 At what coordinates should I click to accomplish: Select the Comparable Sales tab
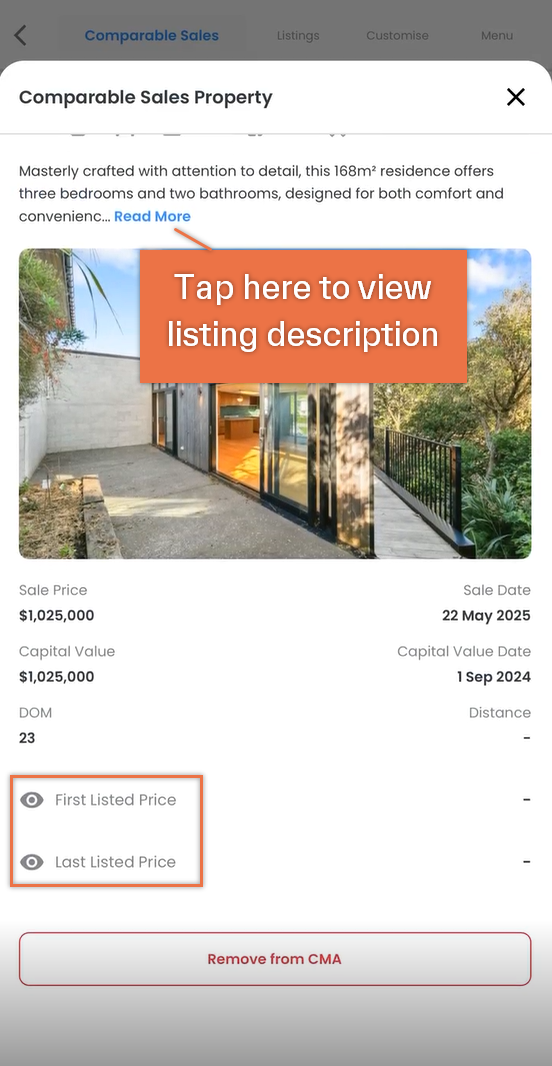click(152, 35)
